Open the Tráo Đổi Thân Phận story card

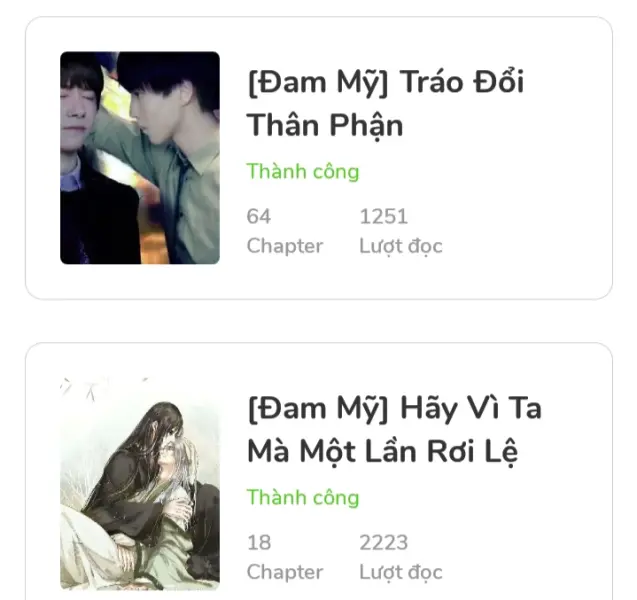click(x=384, y=103)
